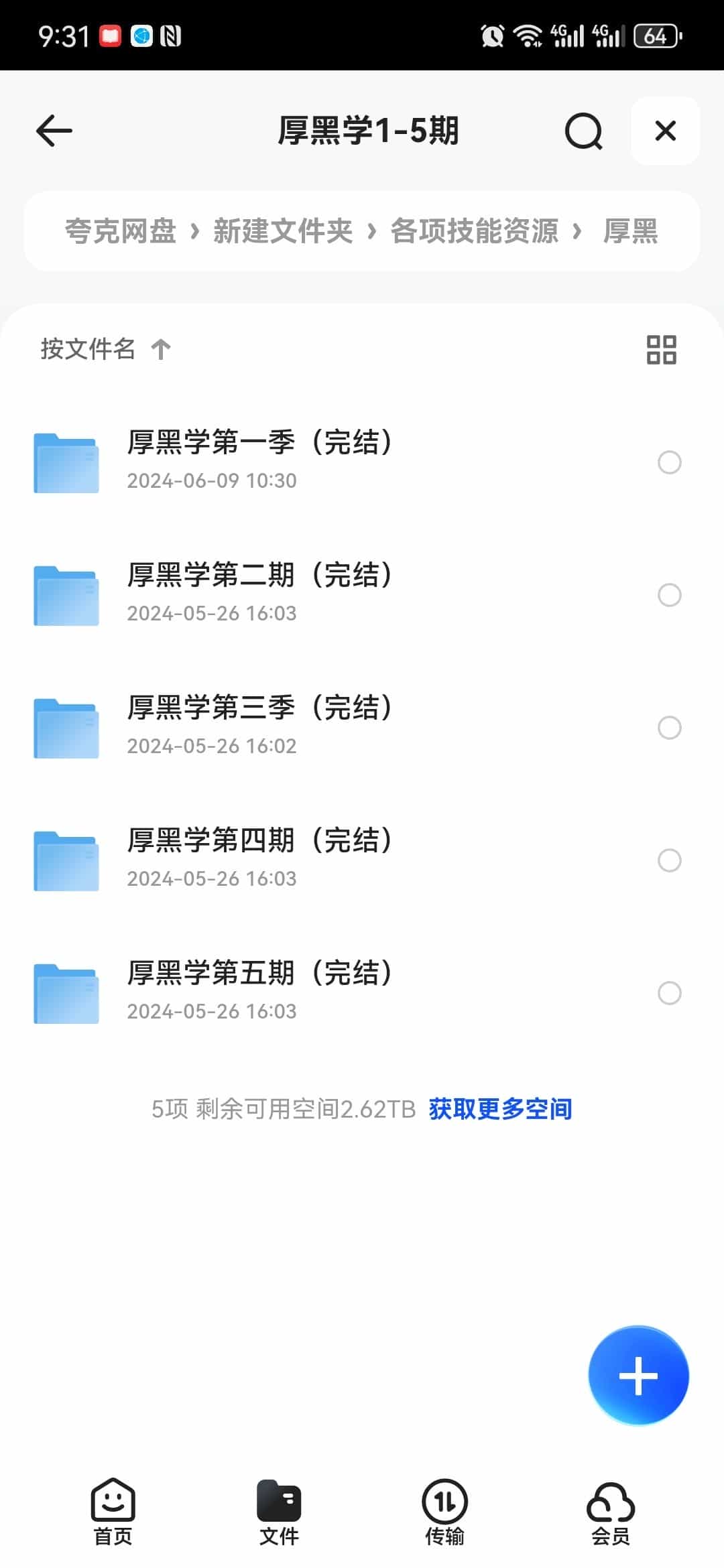
Task: Close the folder view with X
Action: coord(665,131)
